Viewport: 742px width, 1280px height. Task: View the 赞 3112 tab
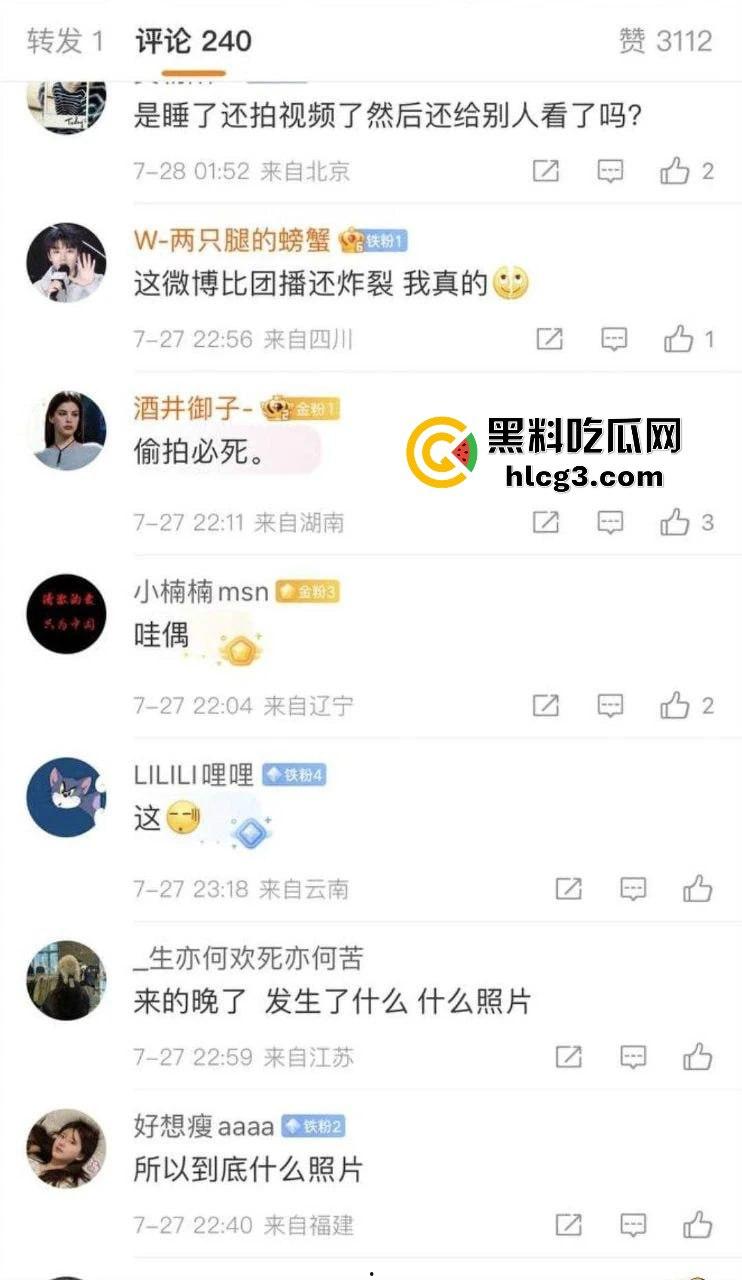666,38
